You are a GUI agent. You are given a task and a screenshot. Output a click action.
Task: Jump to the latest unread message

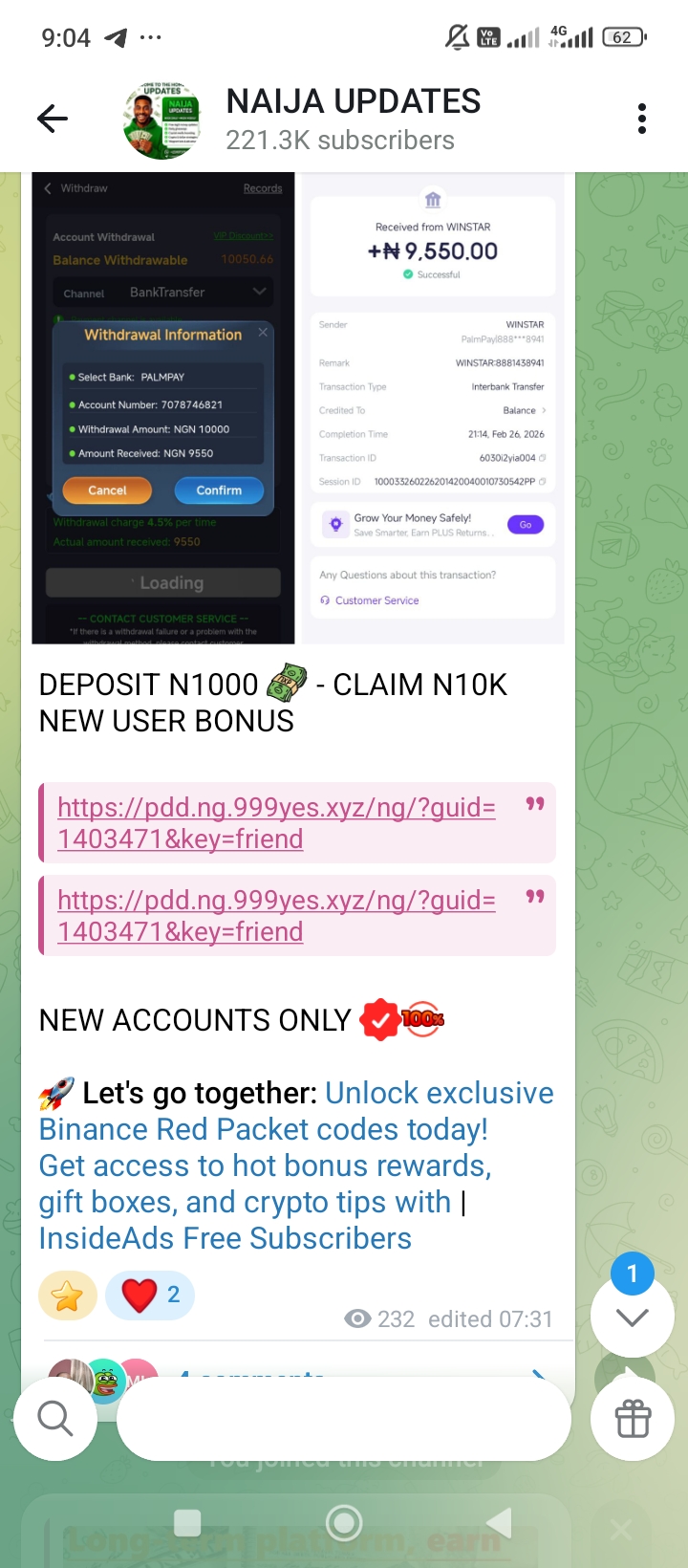632,1316
